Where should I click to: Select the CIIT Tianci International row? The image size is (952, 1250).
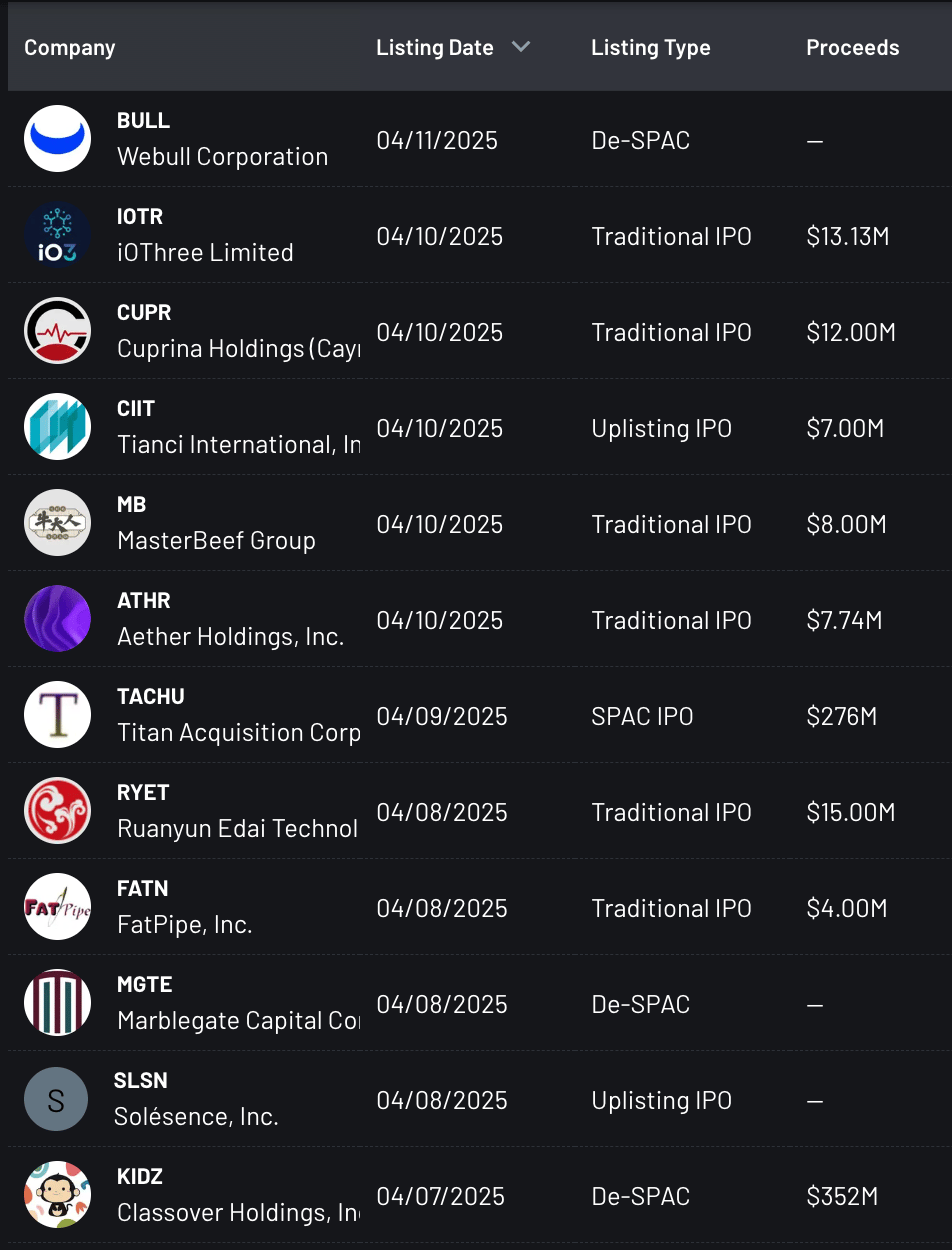[237, 427]
